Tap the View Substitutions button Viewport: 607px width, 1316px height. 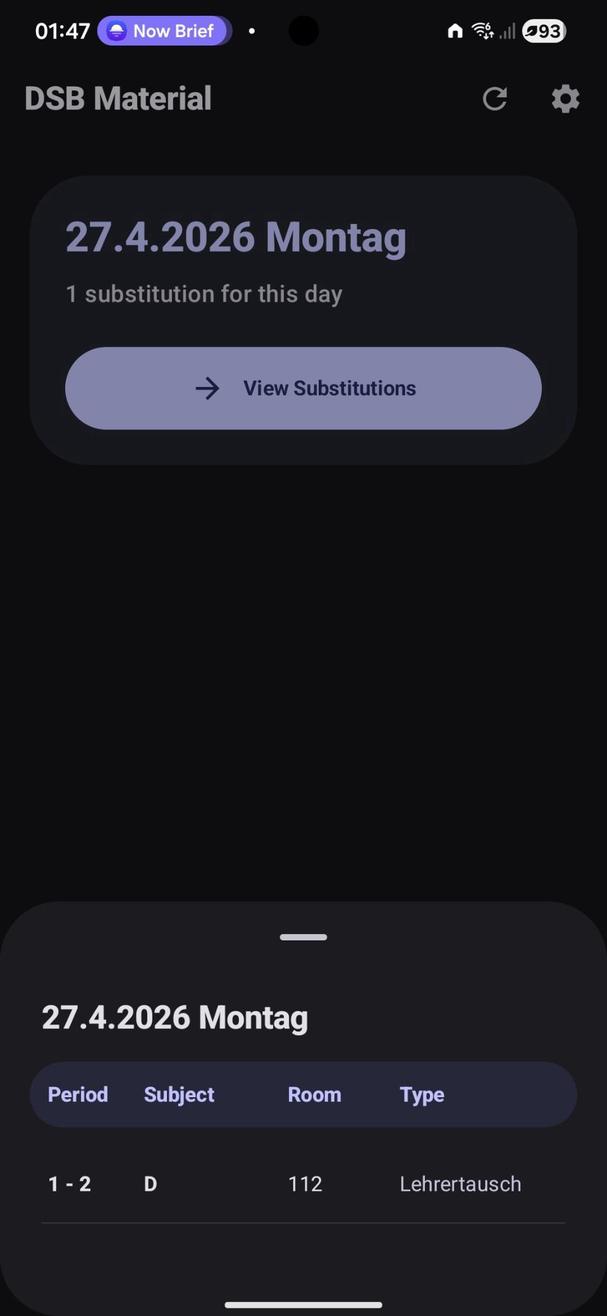[x=303, y=388]
